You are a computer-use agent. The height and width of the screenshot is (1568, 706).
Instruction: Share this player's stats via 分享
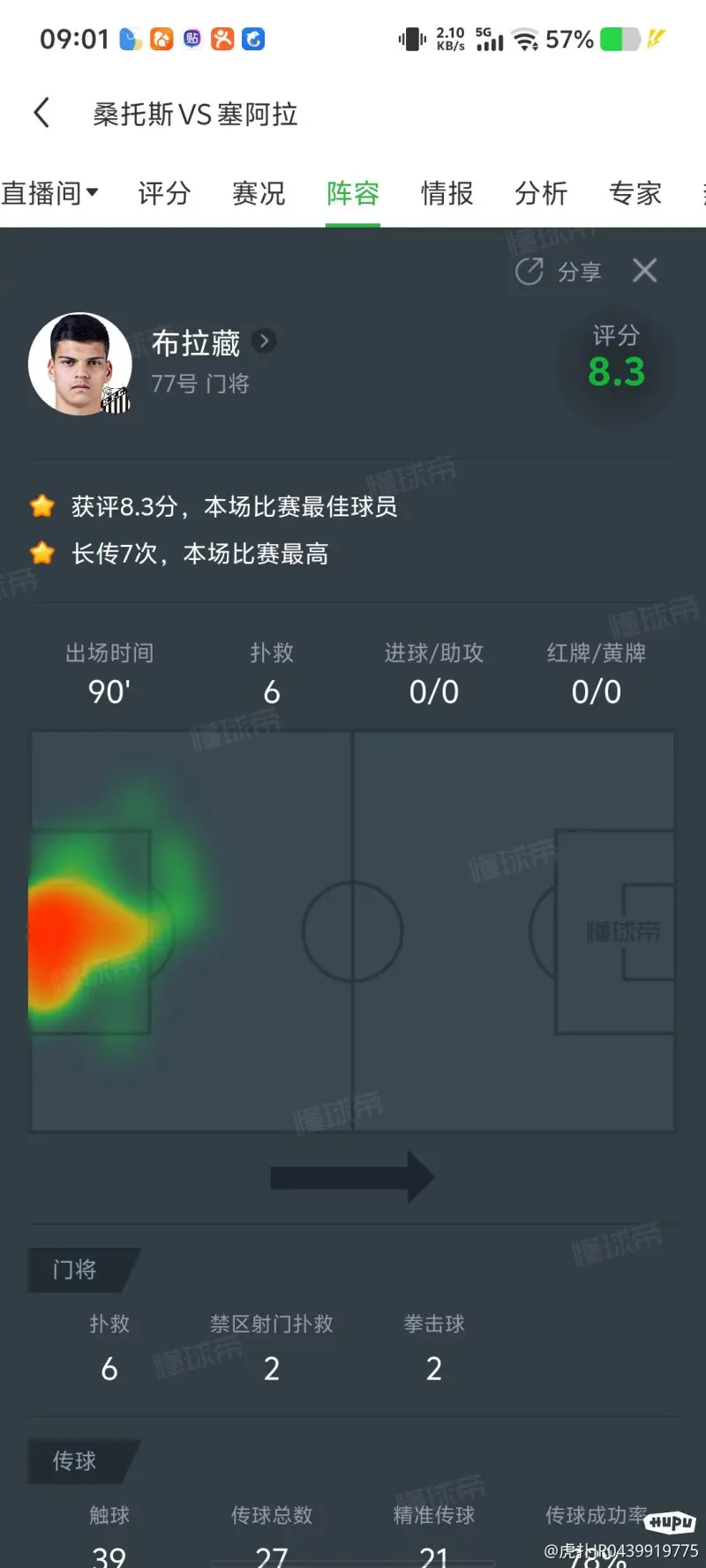click(x=559, y=272)
